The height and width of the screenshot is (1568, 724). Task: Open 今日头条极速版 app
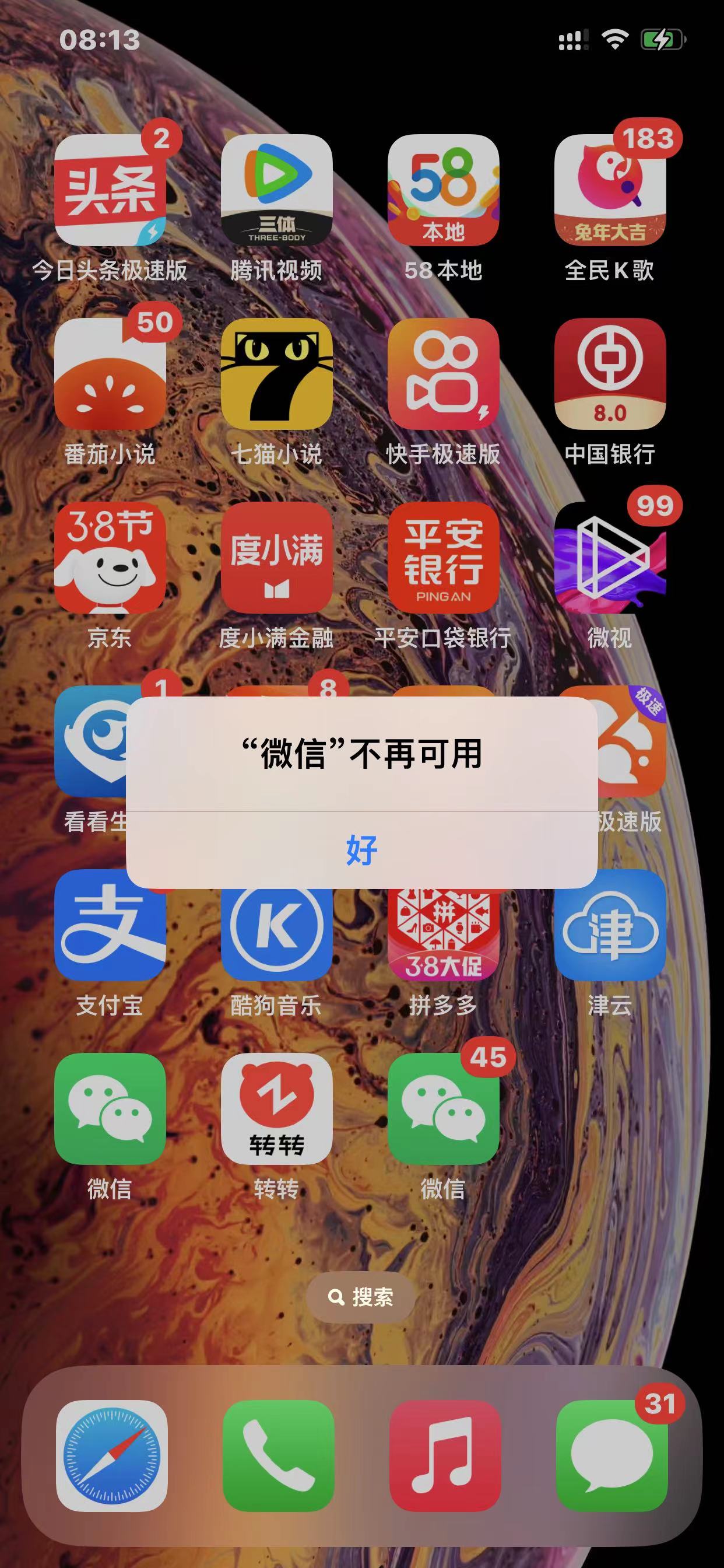click(x=110, y=191)
